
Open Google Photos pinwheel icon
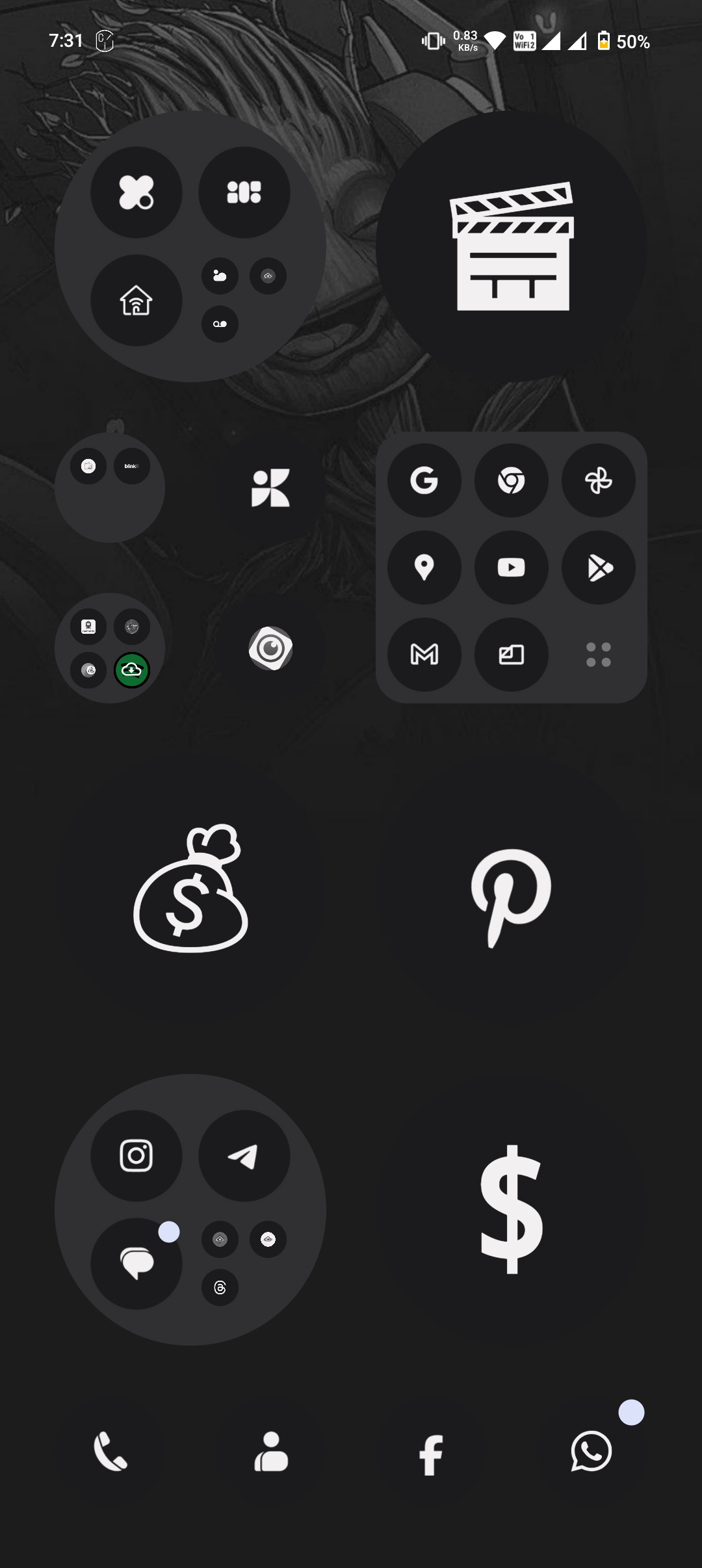click(x=598, y=480)
